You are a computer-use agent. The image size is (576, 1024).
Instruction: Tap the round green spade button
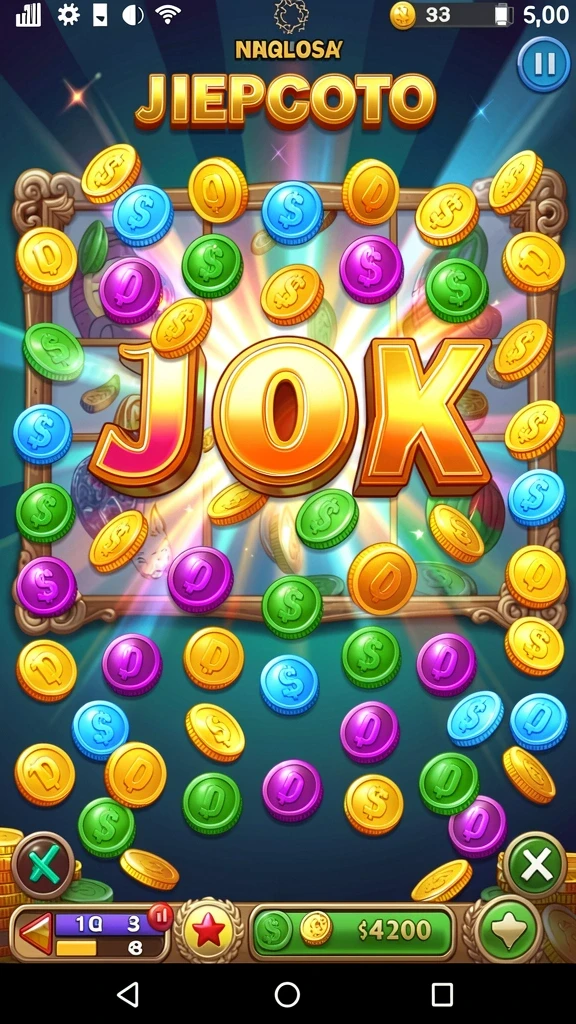click(x=509, y=930)
